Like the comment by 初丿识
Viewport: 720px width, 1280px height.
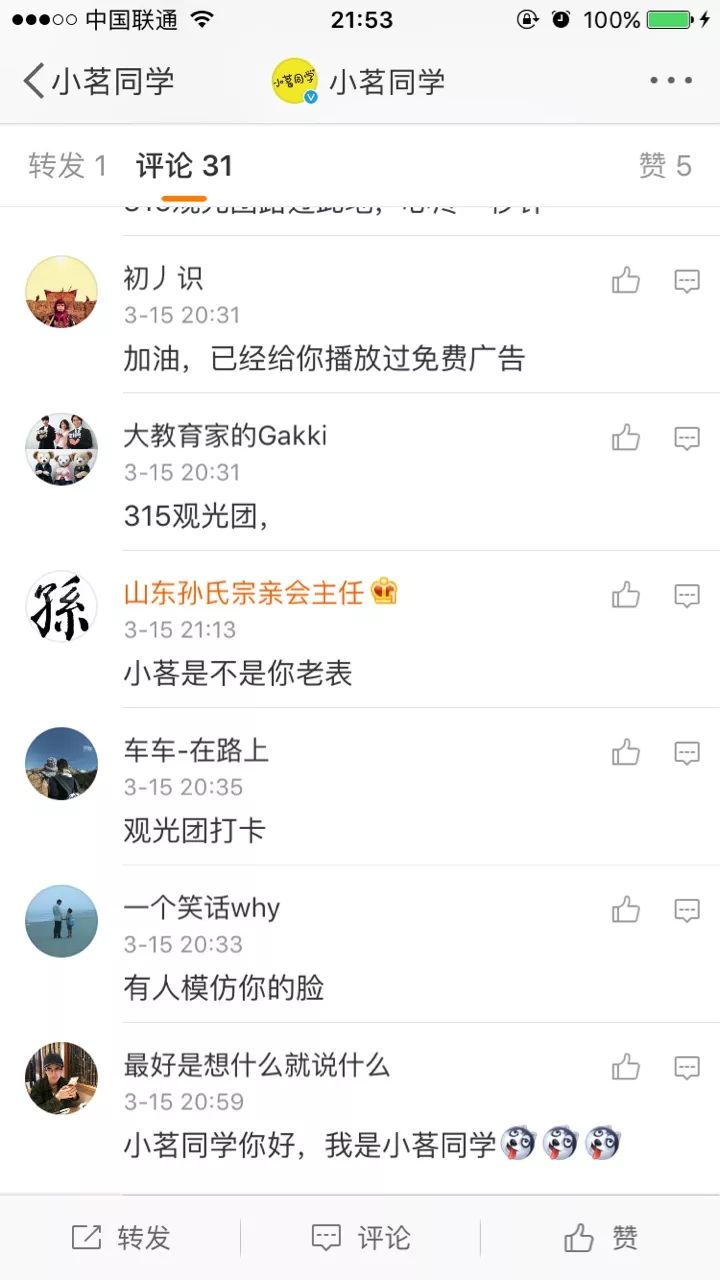(x=626, y=281)
